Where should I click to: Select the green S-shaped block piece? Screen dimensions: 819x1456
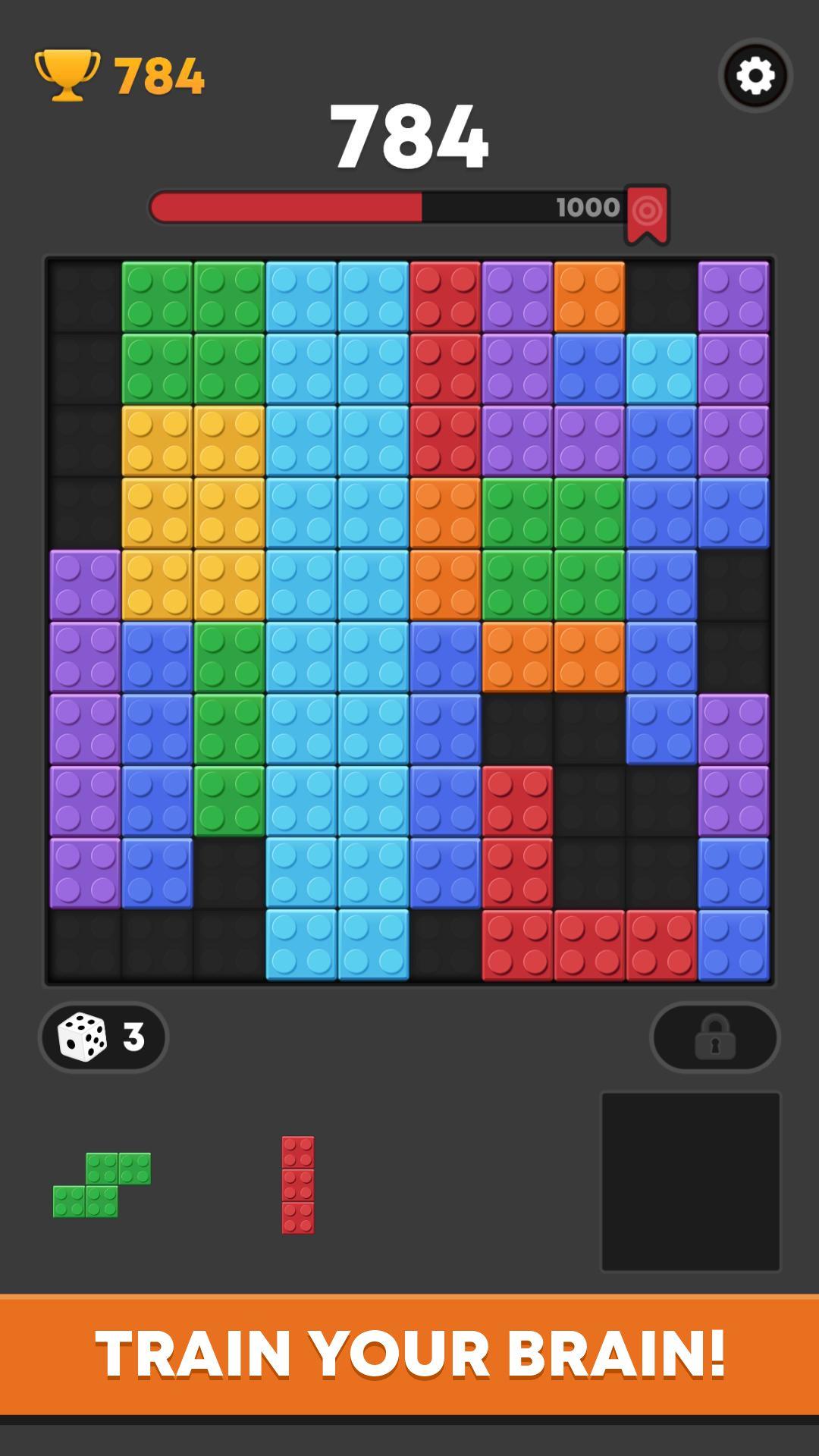[x=102, y=1185]
